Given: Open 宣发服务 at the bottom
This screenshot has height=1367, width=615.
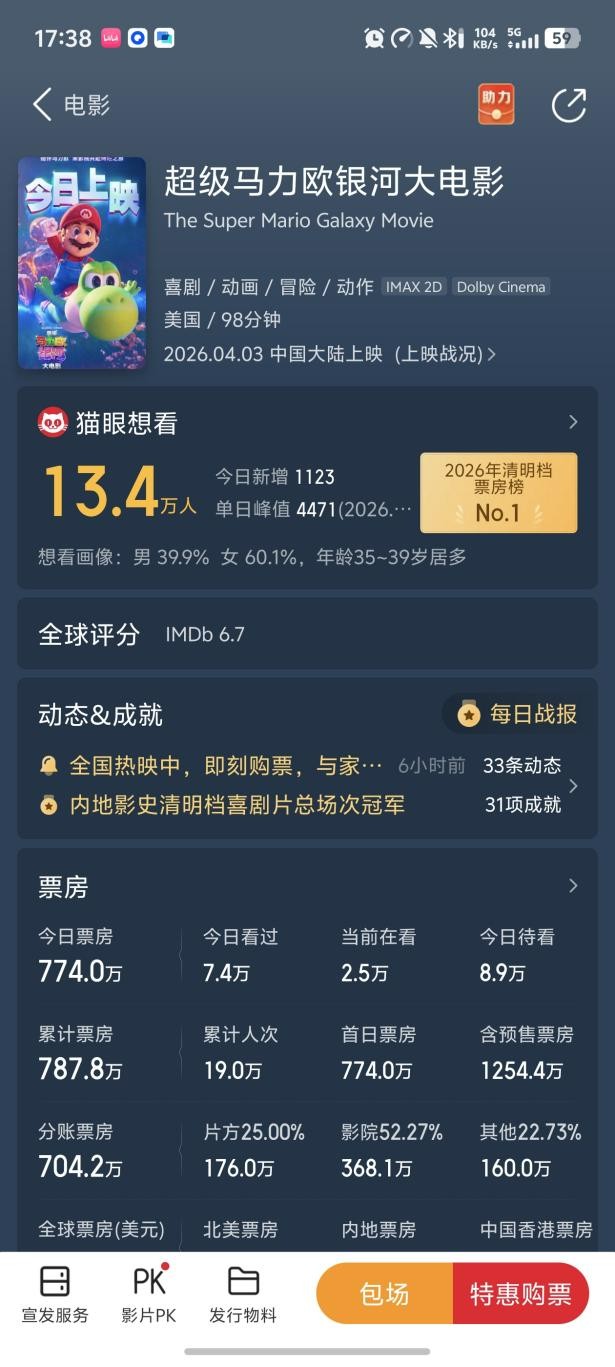Looking at the screenshot, I should click(55, 1294).
